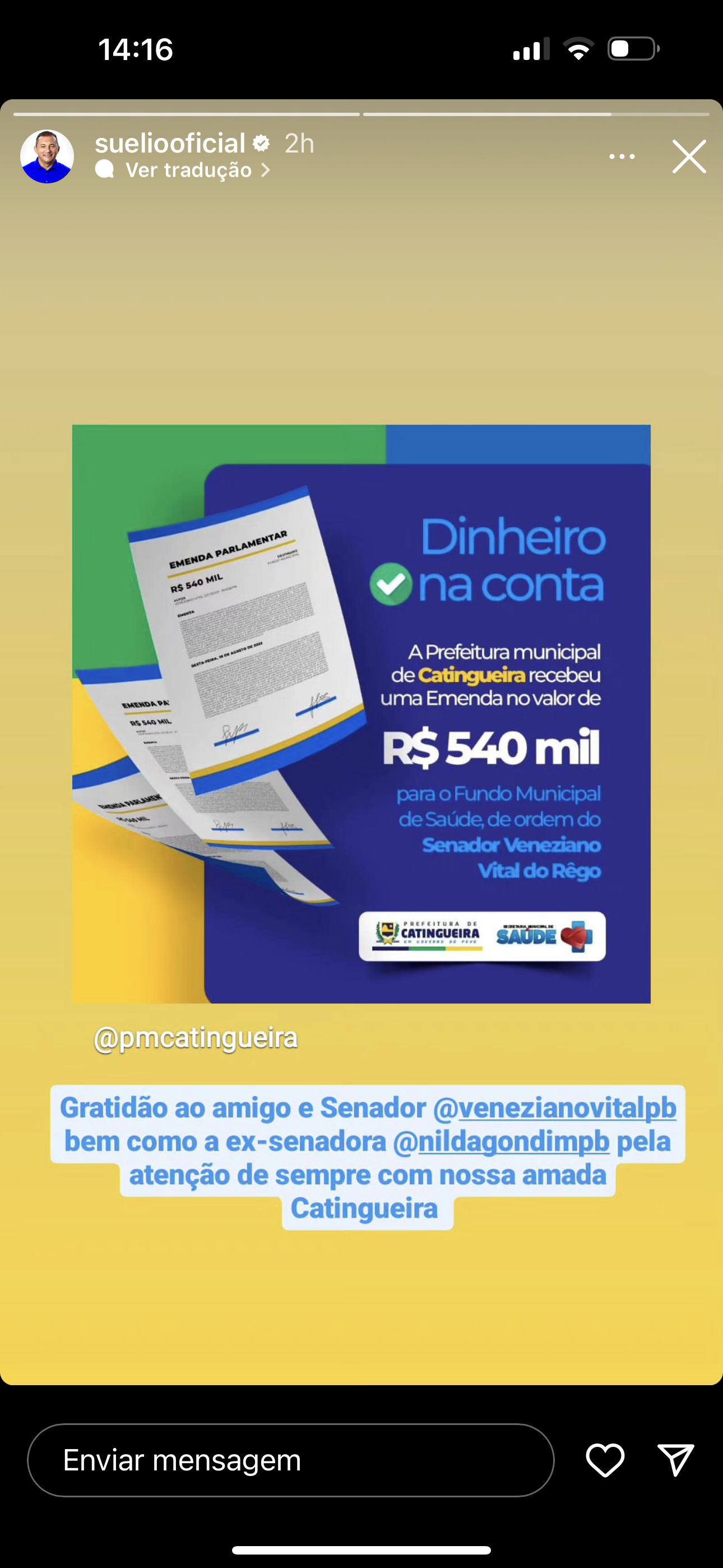
Task: Open sueliooficial's profile picture
Action: point(47,156)
